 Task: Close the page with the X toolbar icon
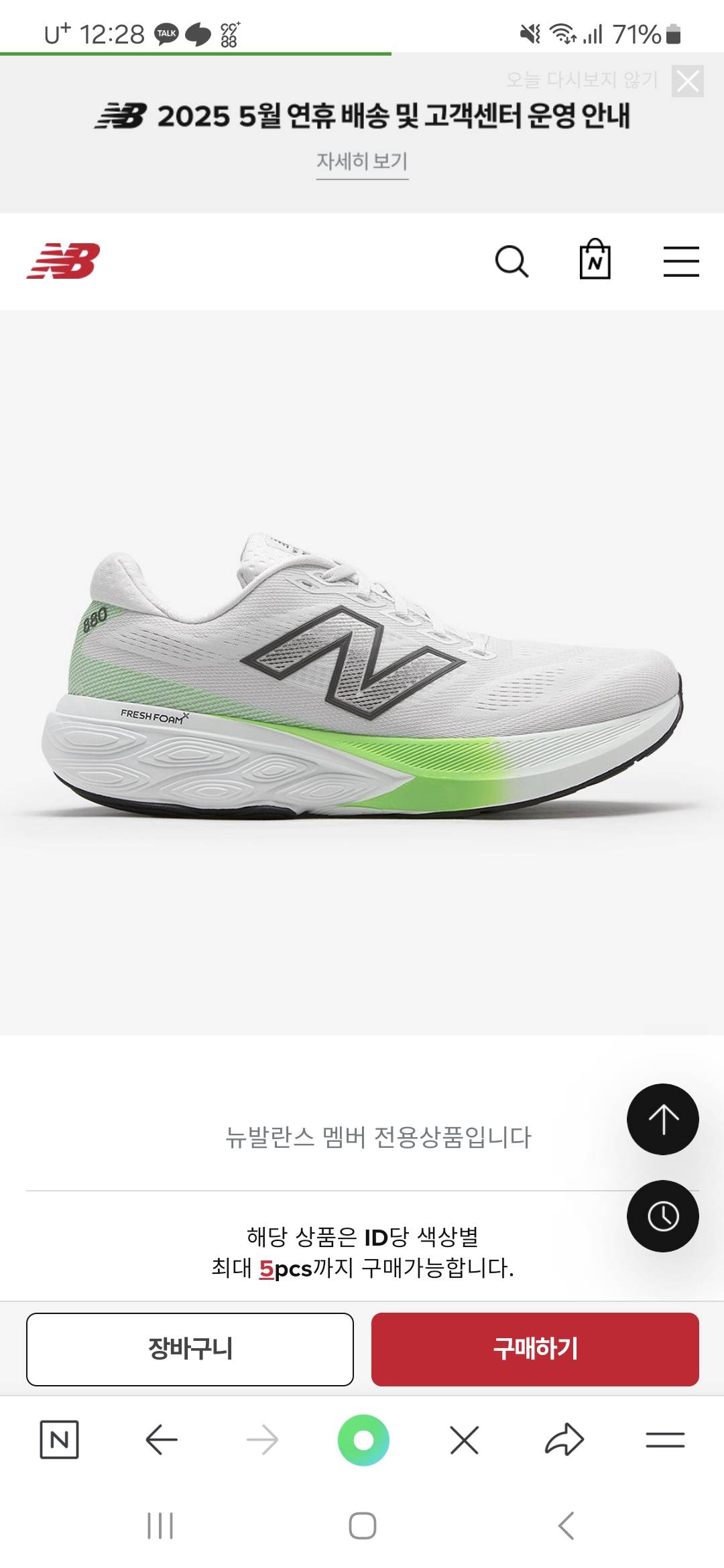(x=465, y=1439)
